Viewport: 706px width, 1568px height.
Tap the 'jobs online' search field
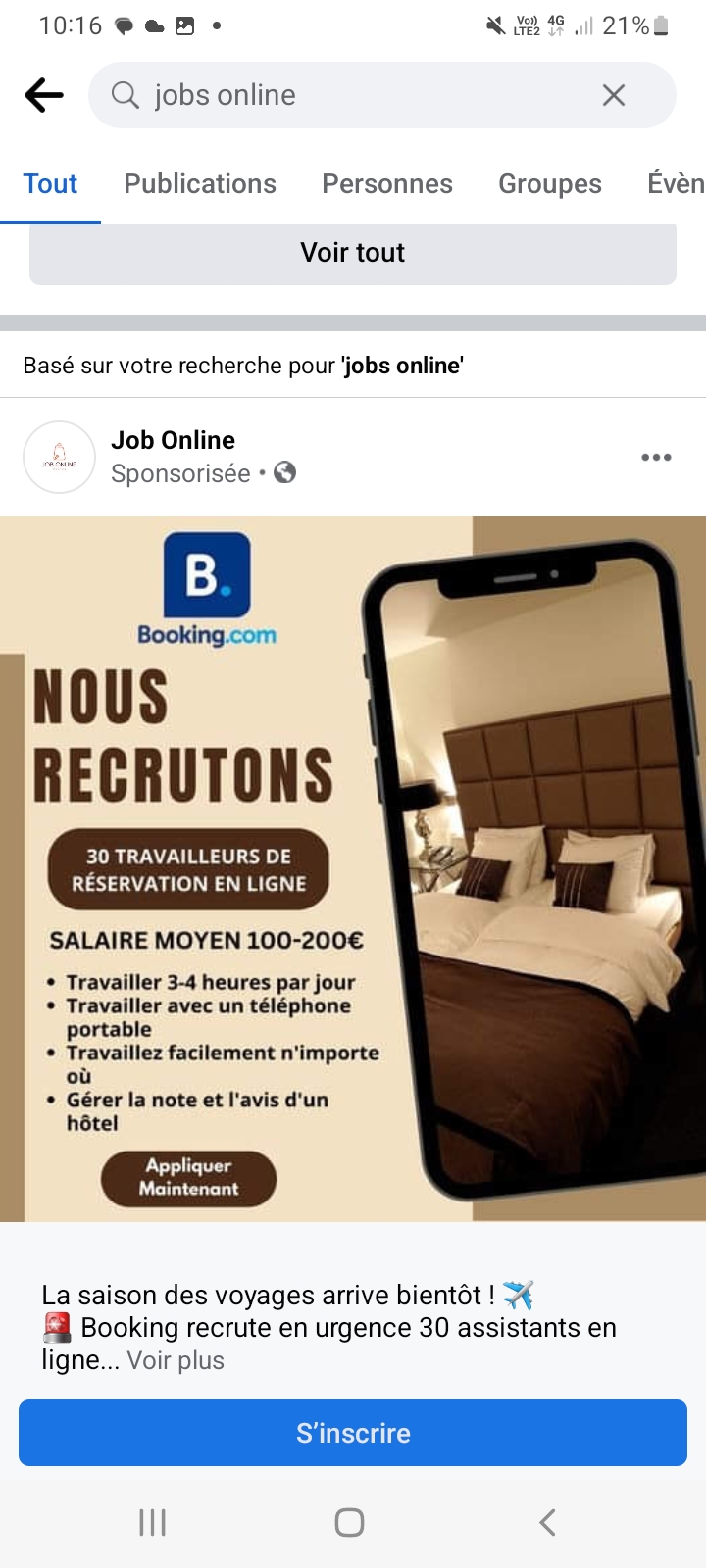pos(353,95)
